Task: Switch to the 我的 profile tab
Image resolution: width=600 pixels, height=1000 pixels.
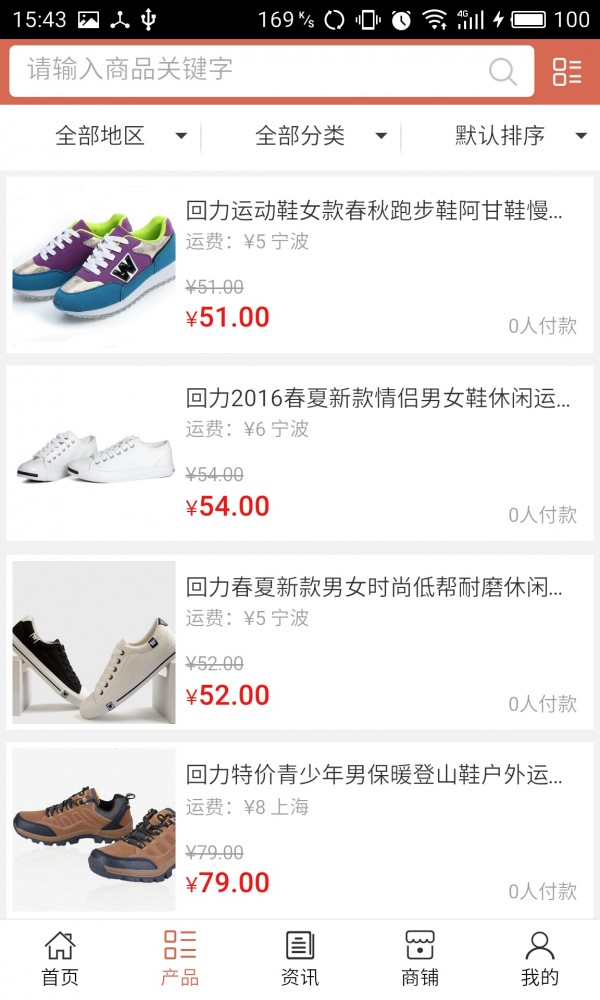Action: 540,959
